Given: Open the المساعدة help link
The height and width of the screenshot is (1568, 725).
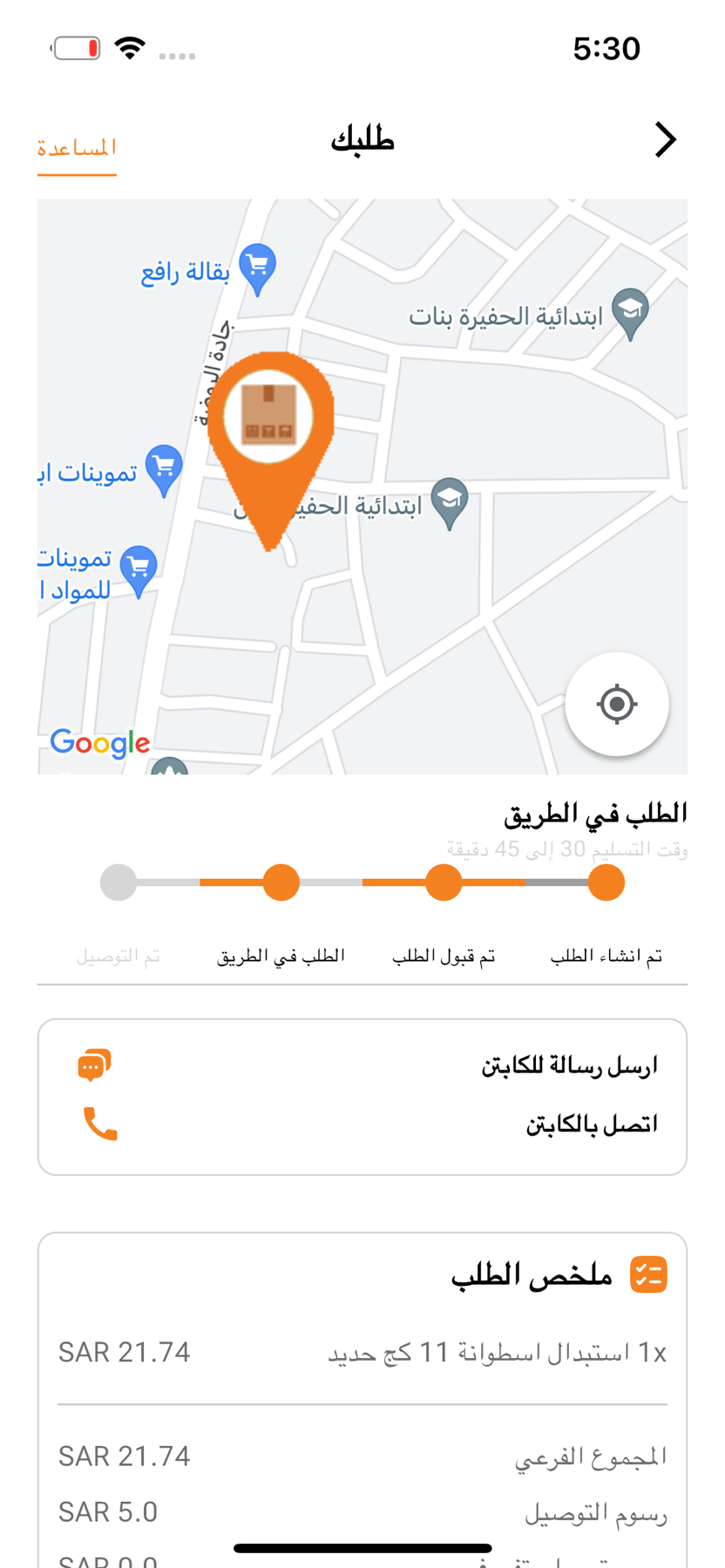Looking at the screenshot, I should coord(77,147).
